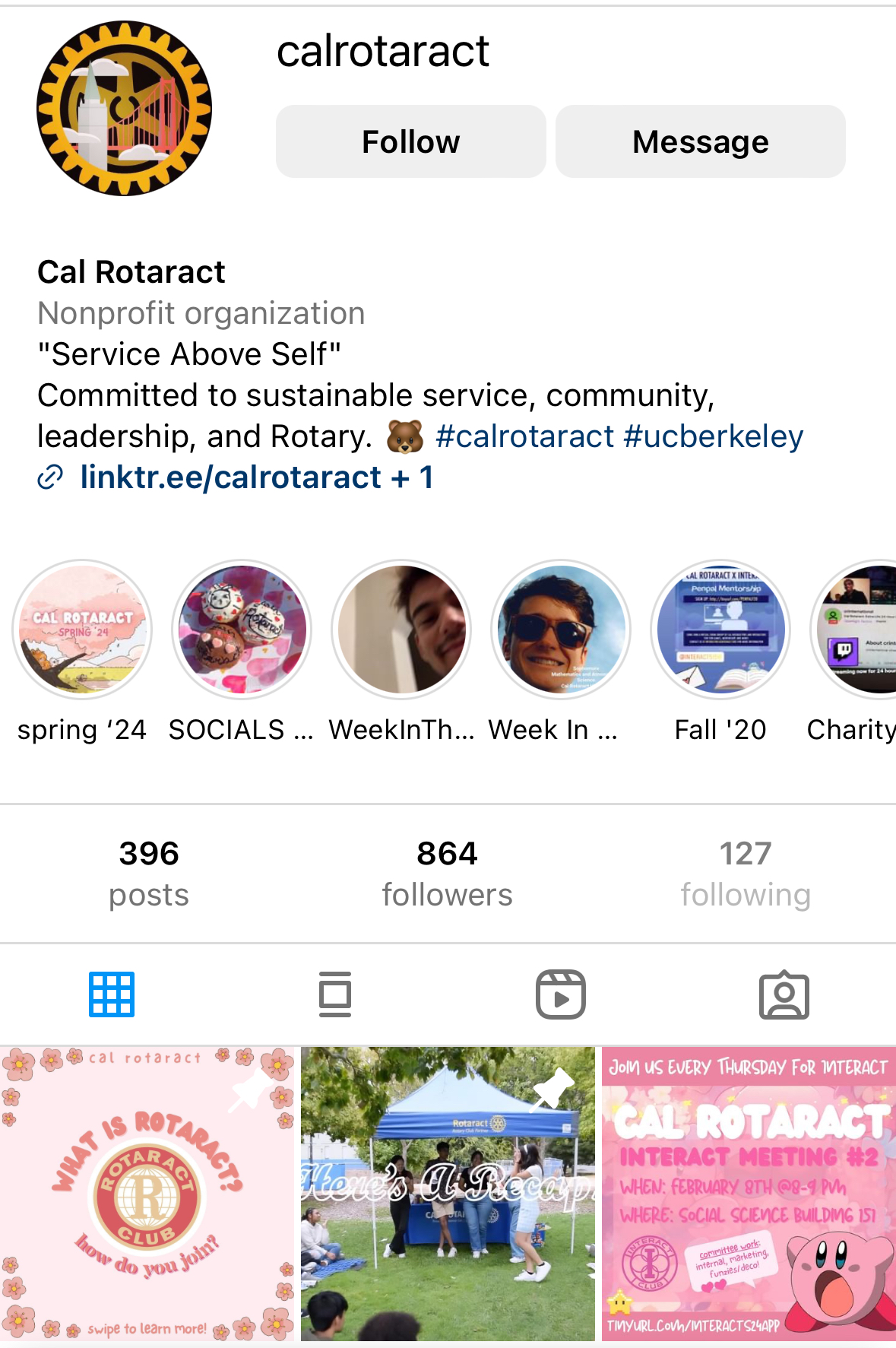
Task: Switch to the tagged photos tab
Action: pyautogui.click(x=784, y=994)
